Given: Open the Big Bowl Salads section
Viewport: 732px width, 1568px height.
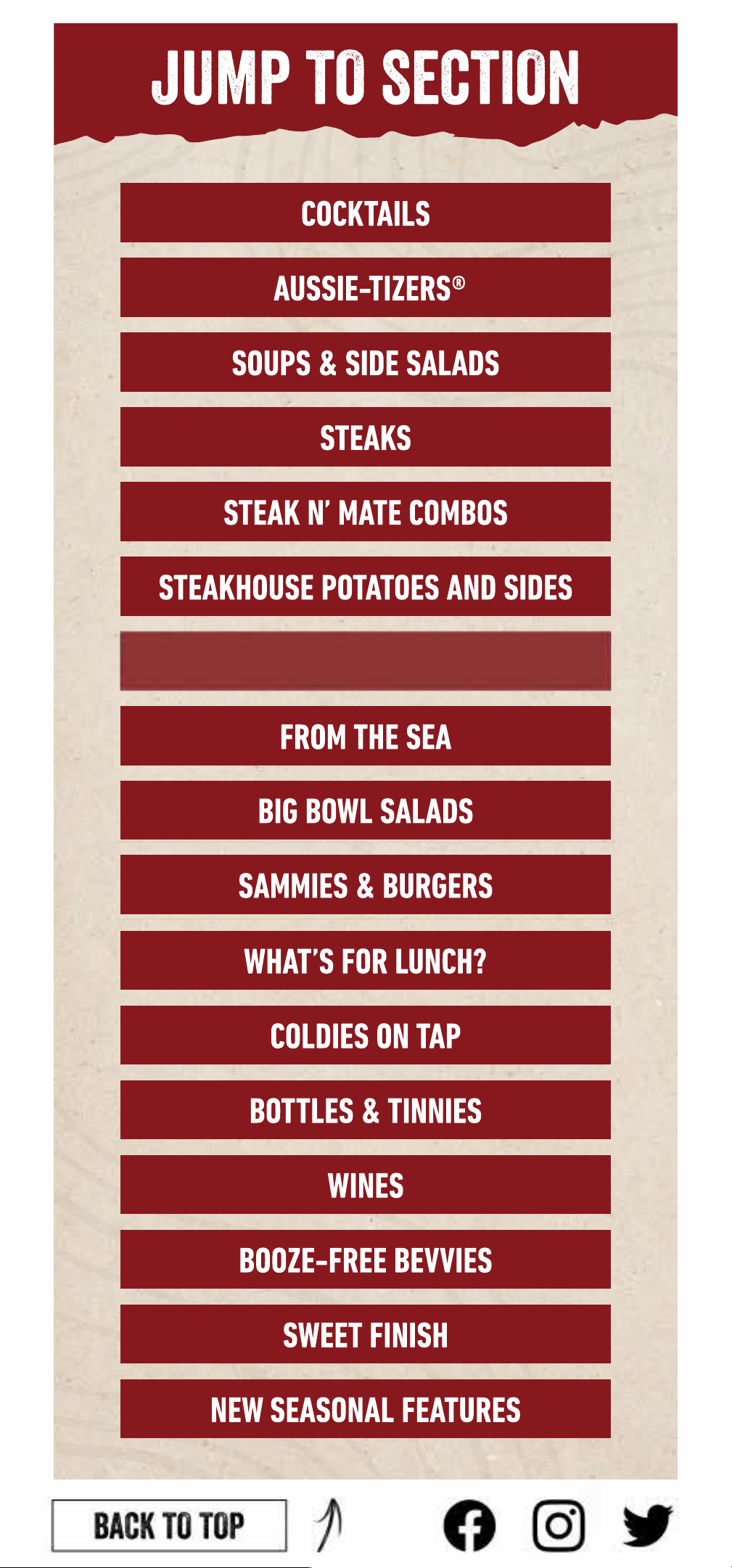Looking at the screenshot, I should tap(365, 811).
